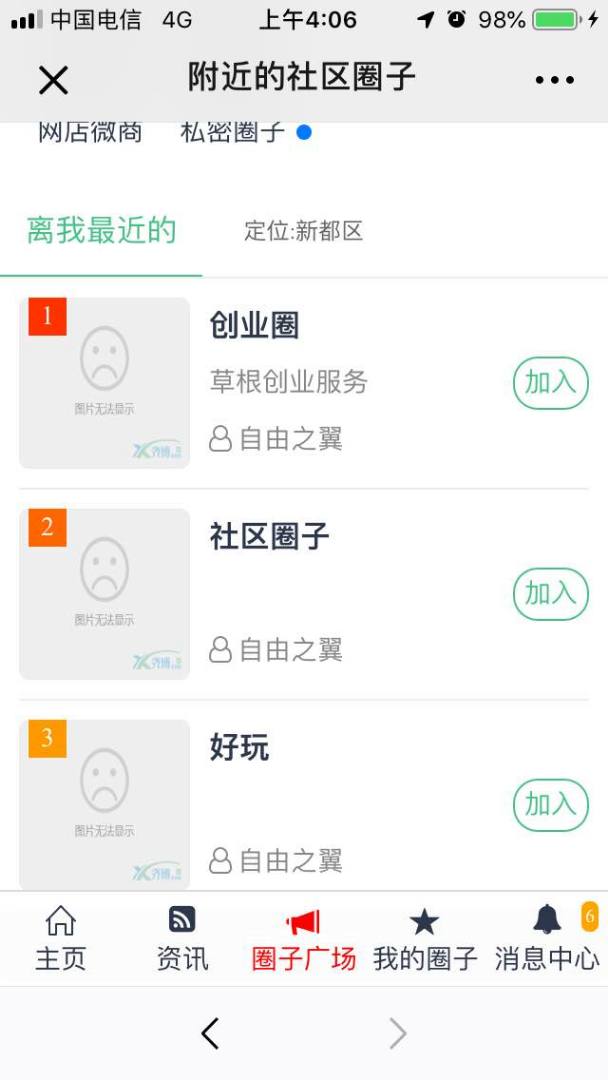Join the 社区圈子 circle
Viewport: 608px width, 1080px height.
[x=550, y=594]
